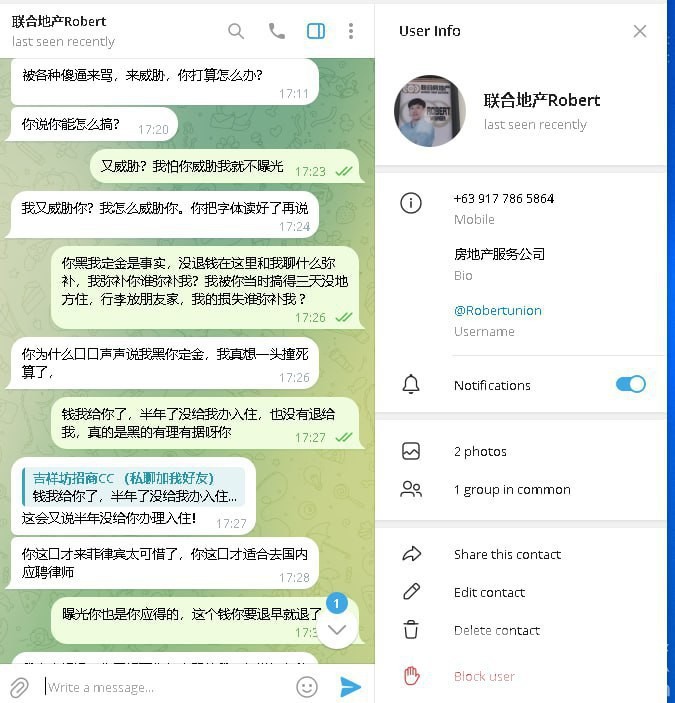View the 1 group in common

pos(511,489)
